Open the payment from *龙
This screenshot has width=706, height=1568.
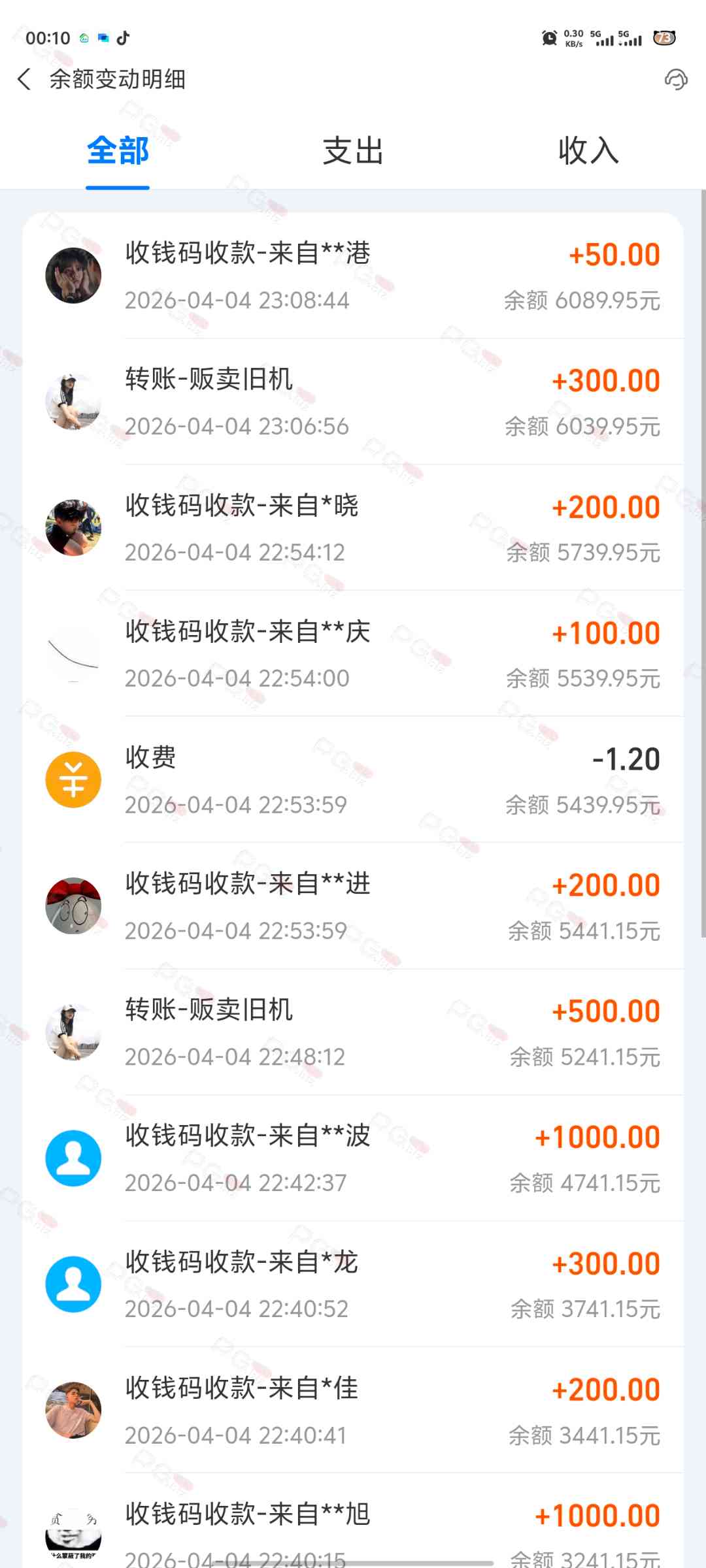pos(353,1284)
